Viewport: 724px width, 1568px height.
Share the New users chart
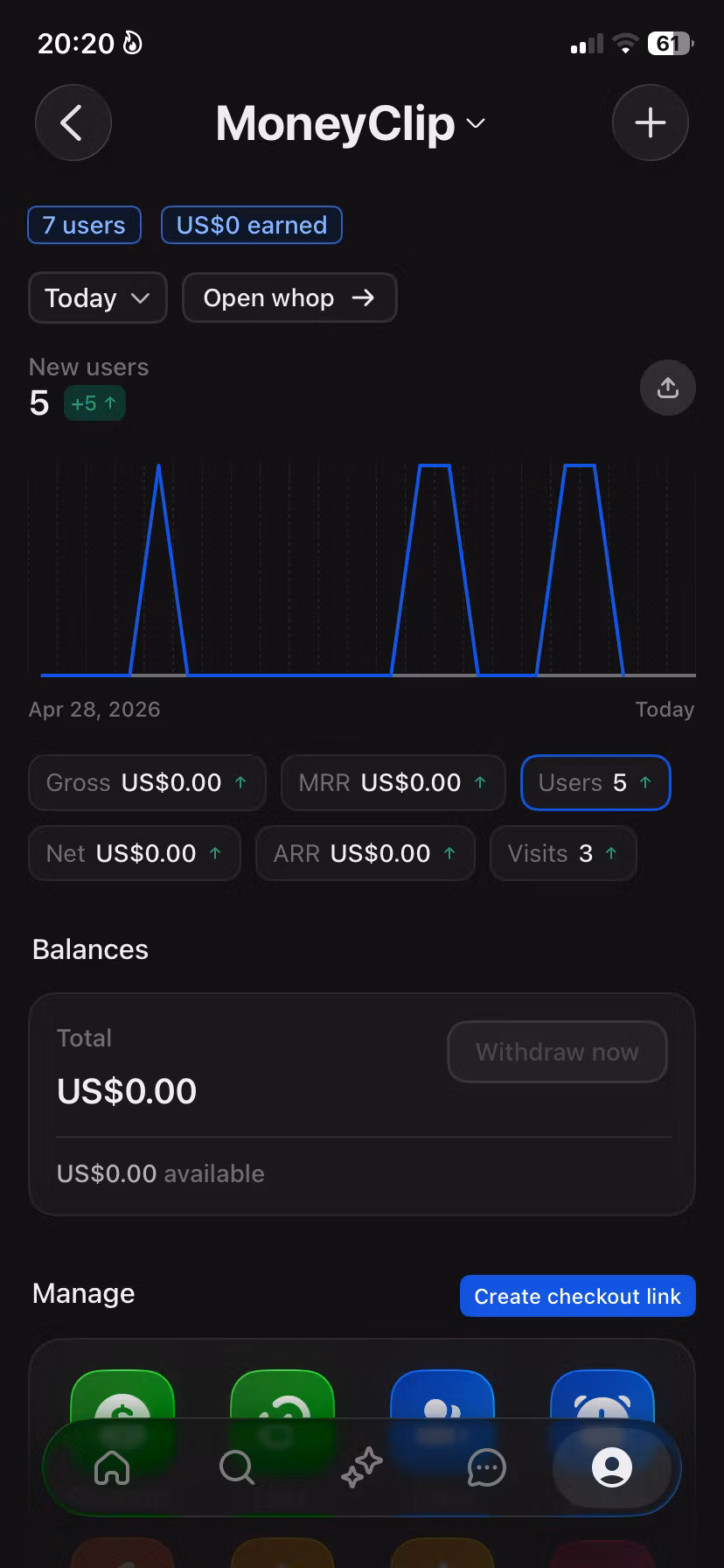668,387
